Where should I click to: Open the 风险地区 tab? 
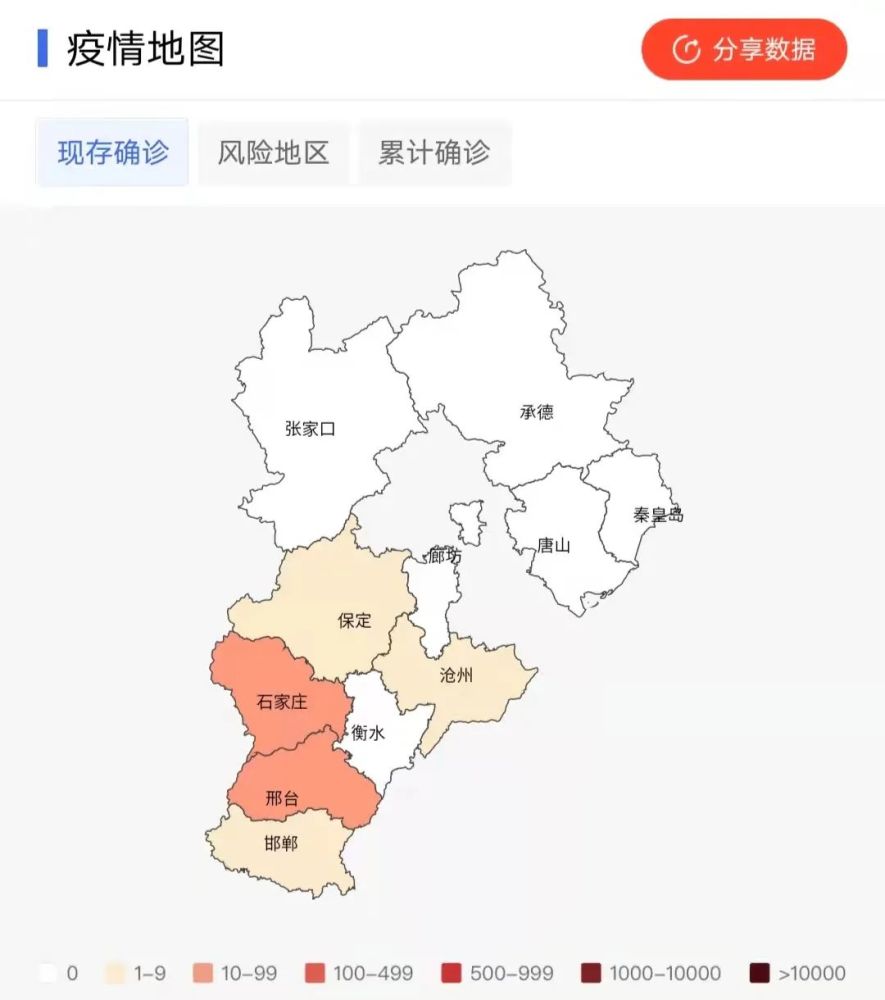click(x=274, y=151)
